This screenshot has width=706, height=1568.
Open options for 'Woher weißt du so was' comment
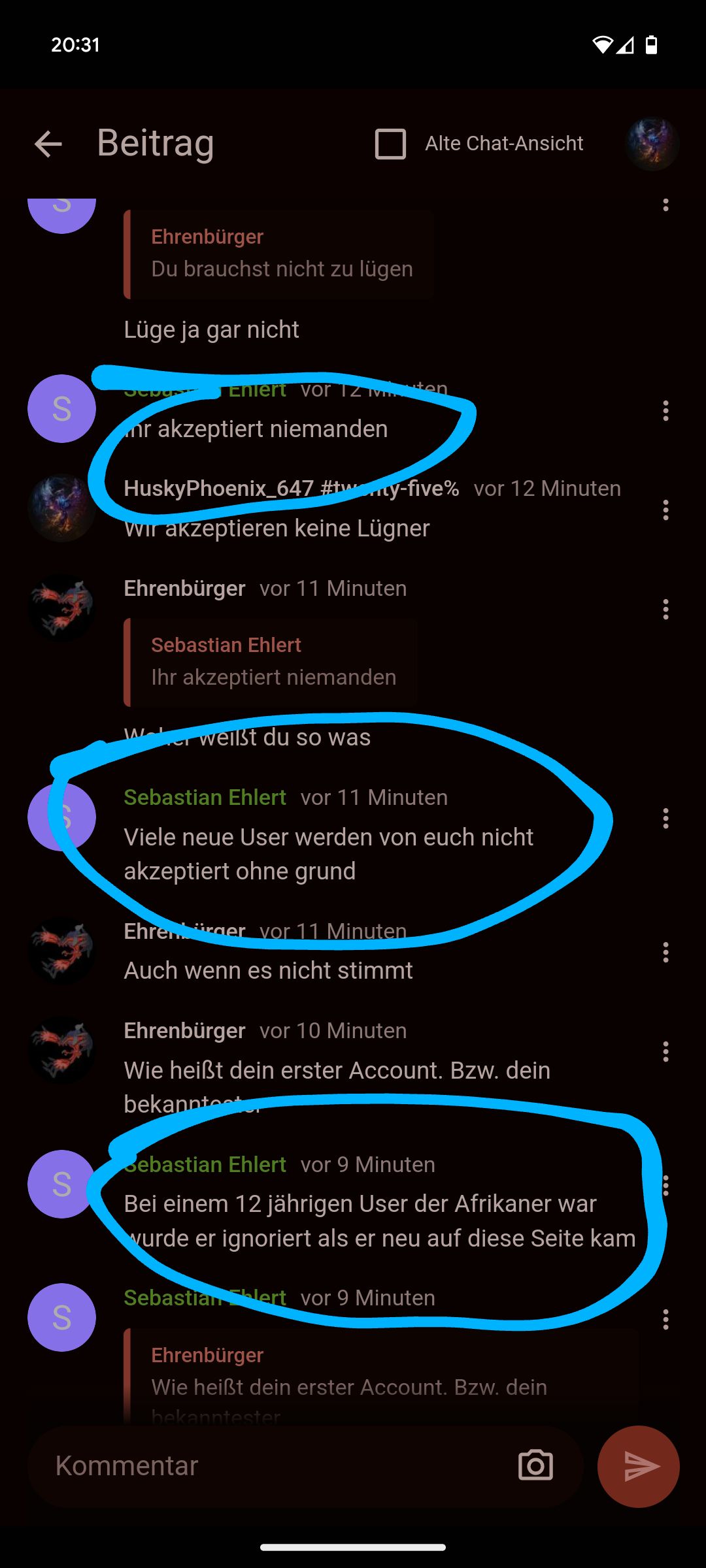[665, 610]
